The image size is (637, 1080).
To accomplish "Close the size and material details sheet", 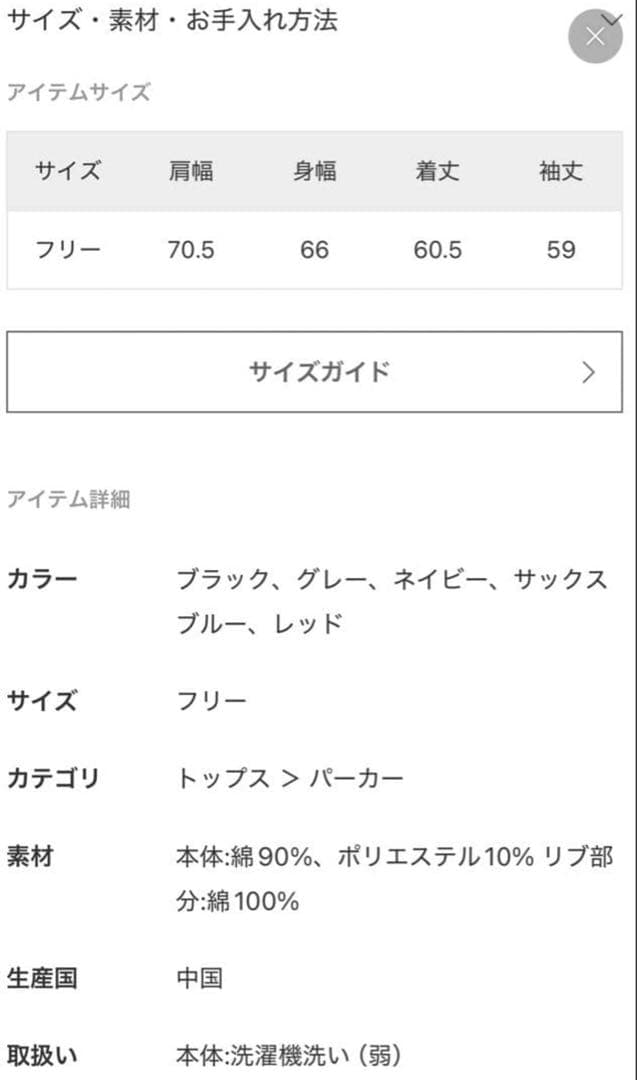I will [x=595, y=37].
